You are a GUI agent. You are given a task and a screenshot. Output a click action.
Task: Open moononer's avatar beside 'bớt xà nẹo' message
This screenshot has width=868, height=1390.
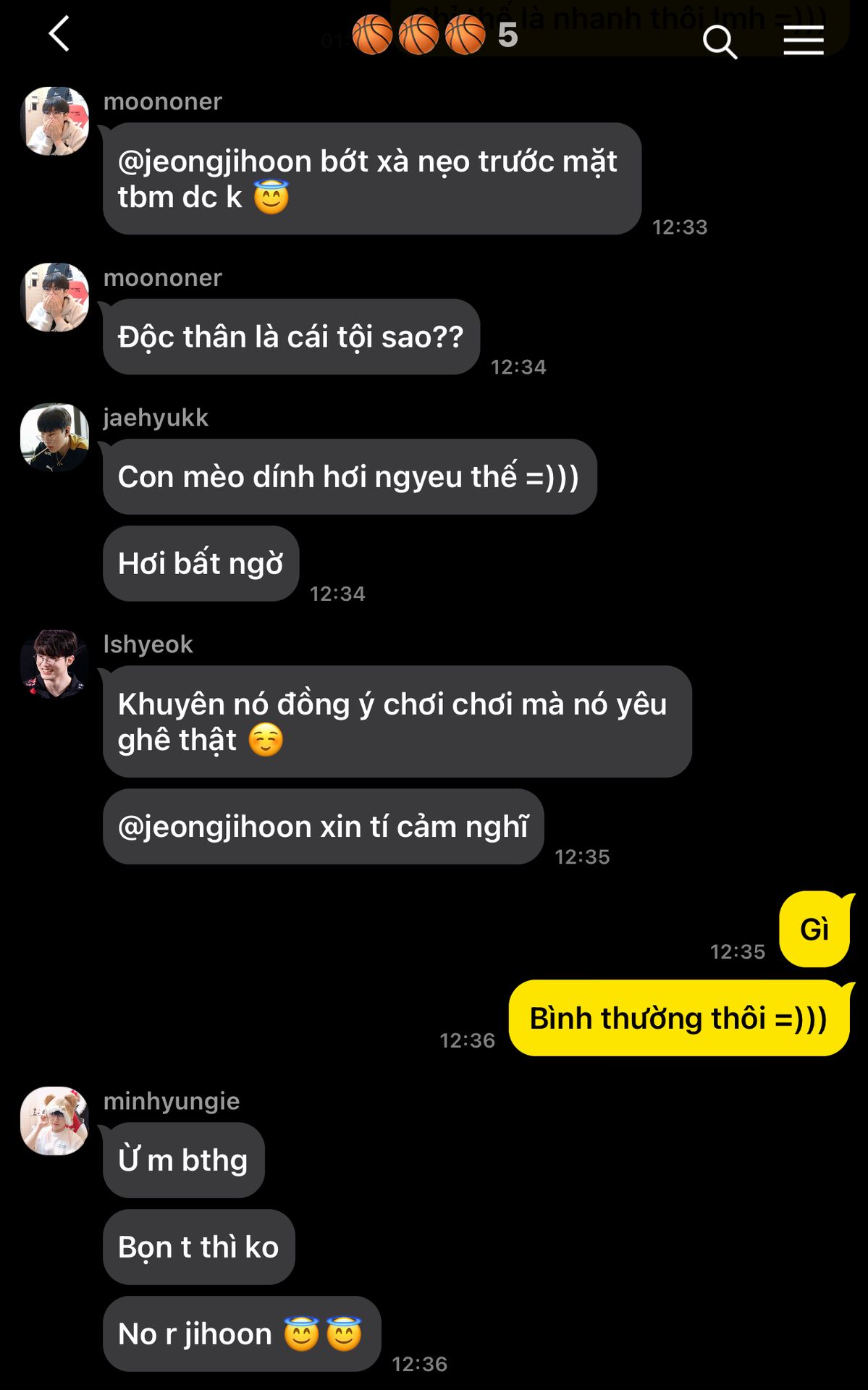[54, 121]
